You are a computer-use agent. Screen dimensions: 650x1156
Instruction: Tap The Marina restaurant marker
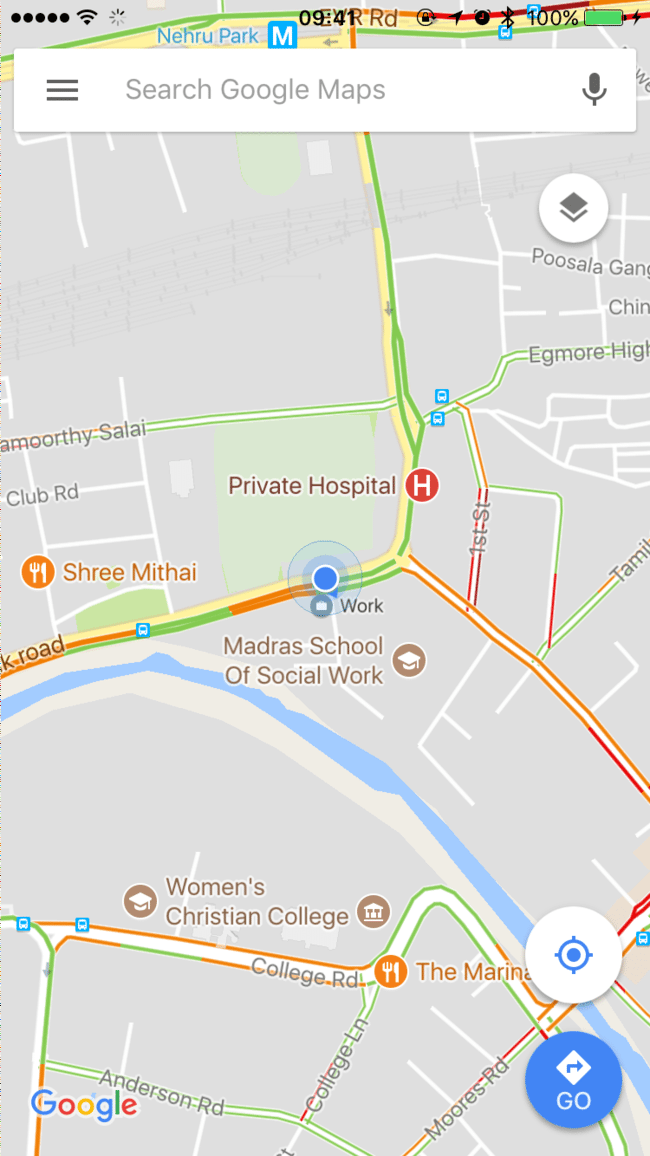click(390, 971)
